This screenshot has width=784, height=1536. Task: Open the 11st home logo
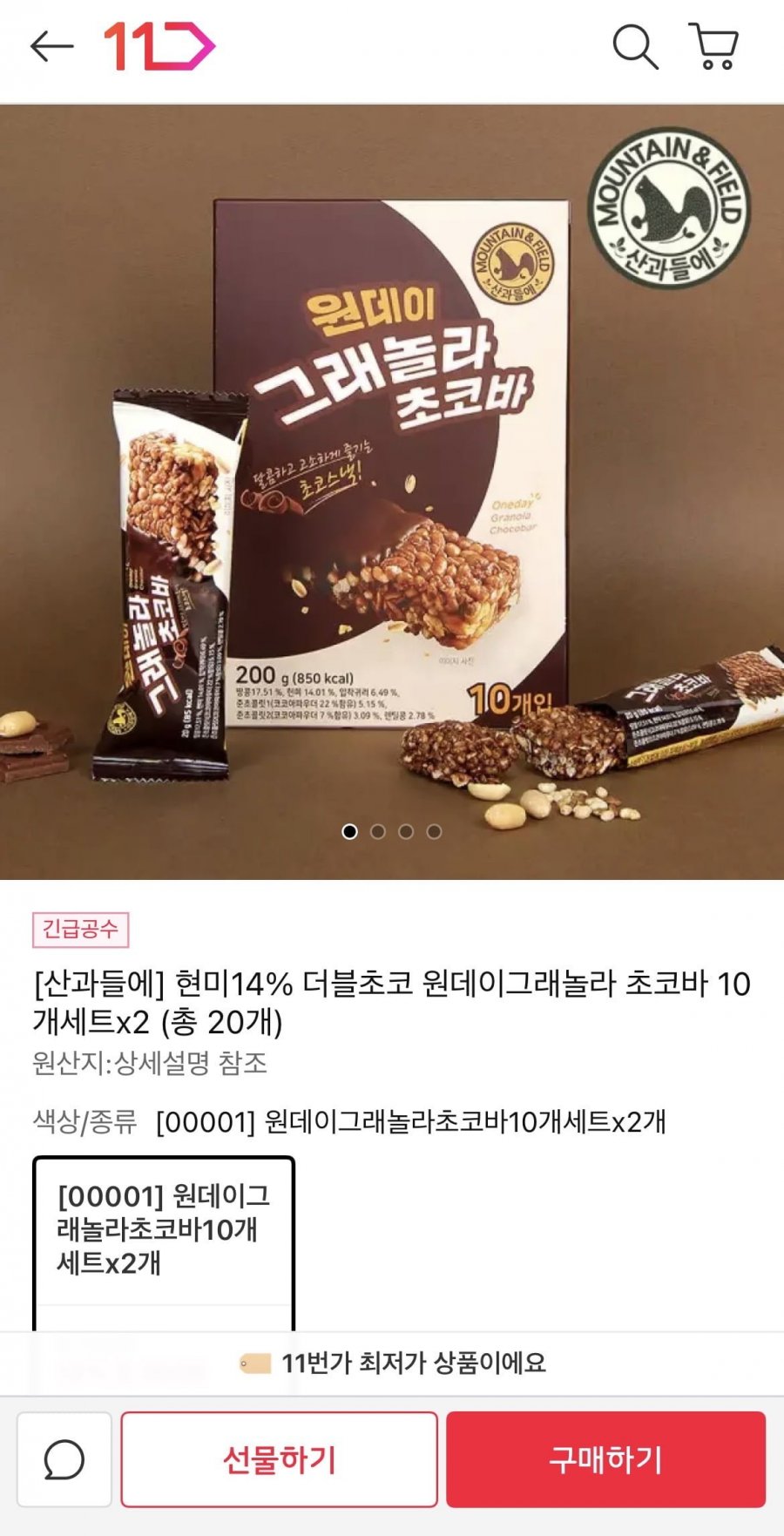pyautogui.click(x=159, y=47)
